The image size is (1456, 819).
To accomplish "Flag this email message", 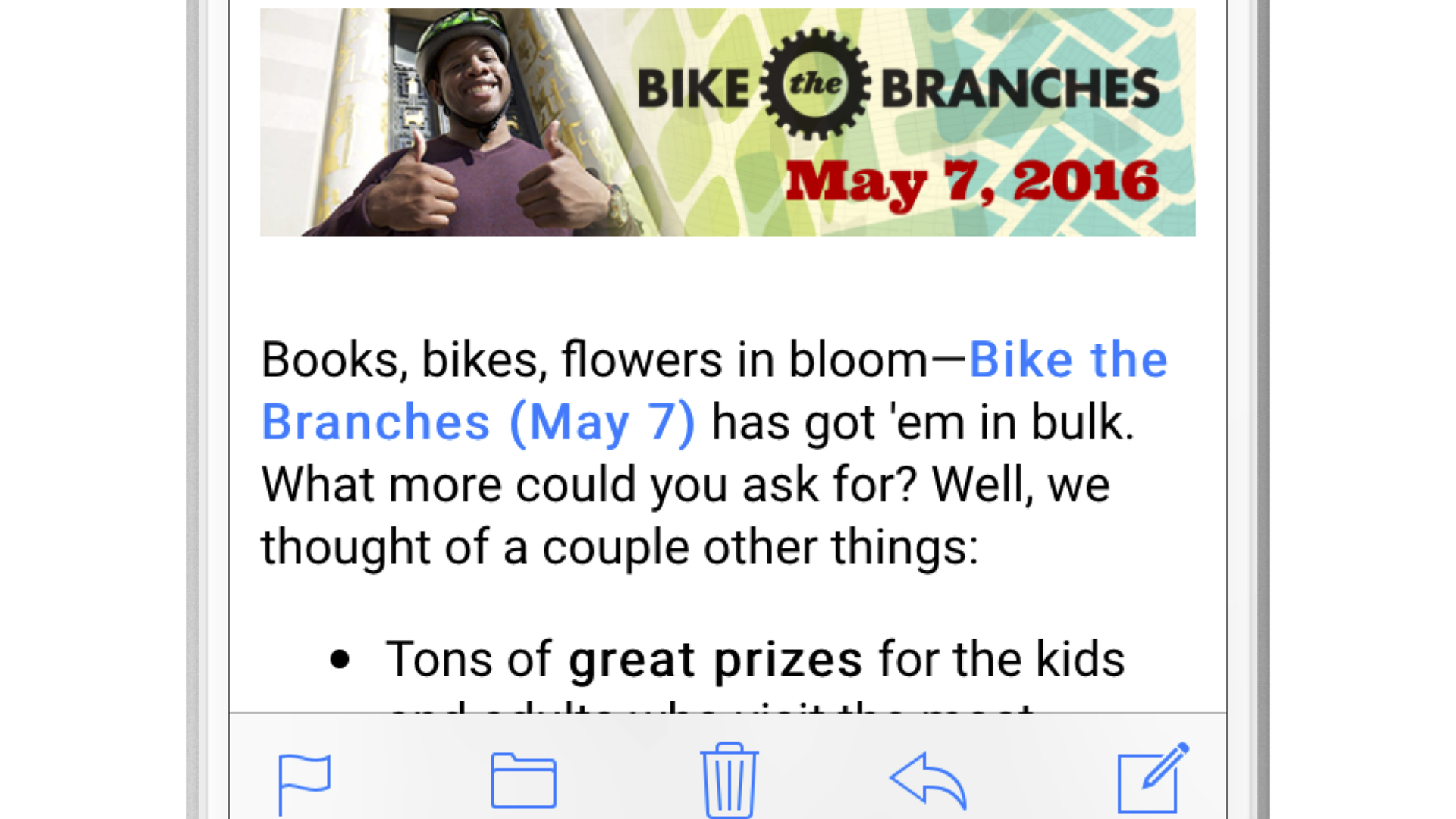I will coord(304,783).
